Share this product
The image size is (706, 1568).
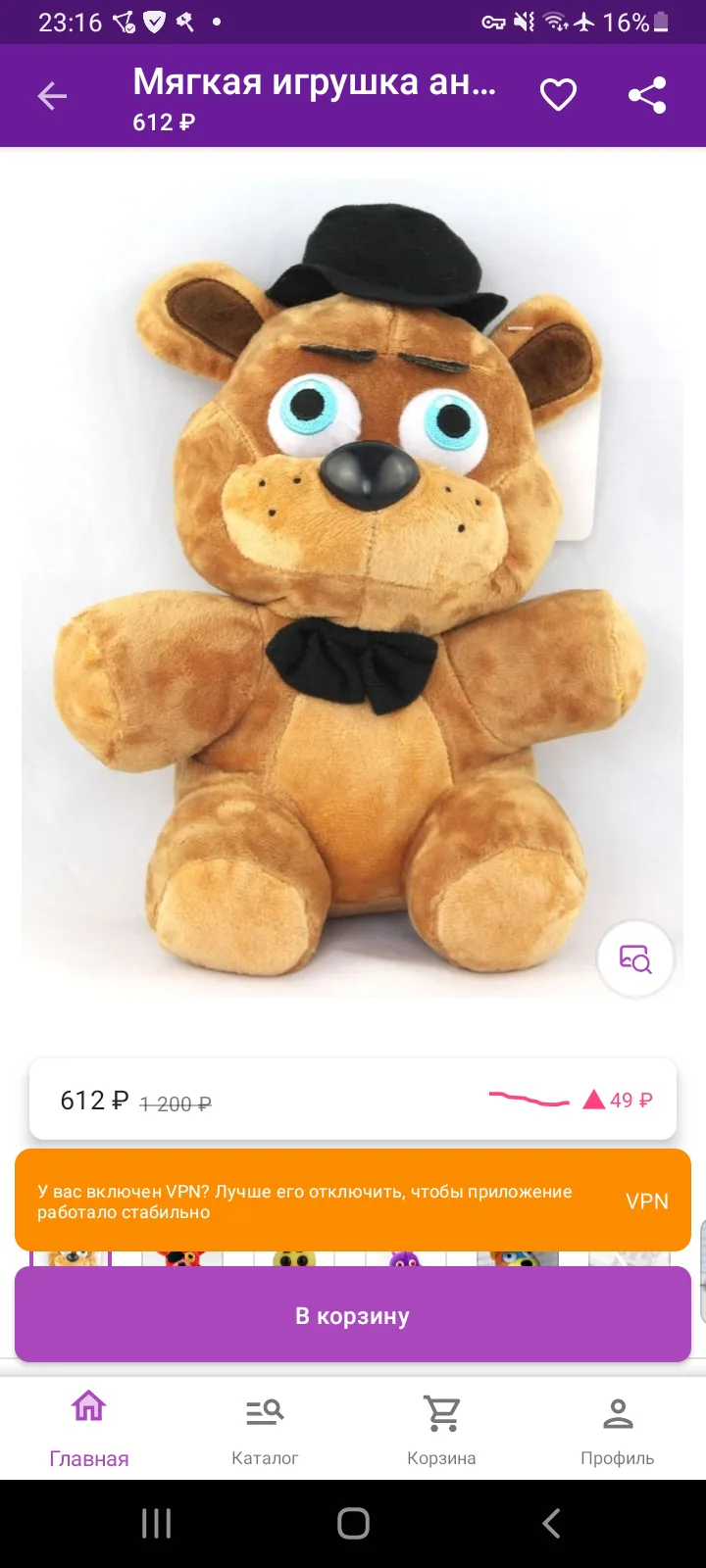click(647, 95)
